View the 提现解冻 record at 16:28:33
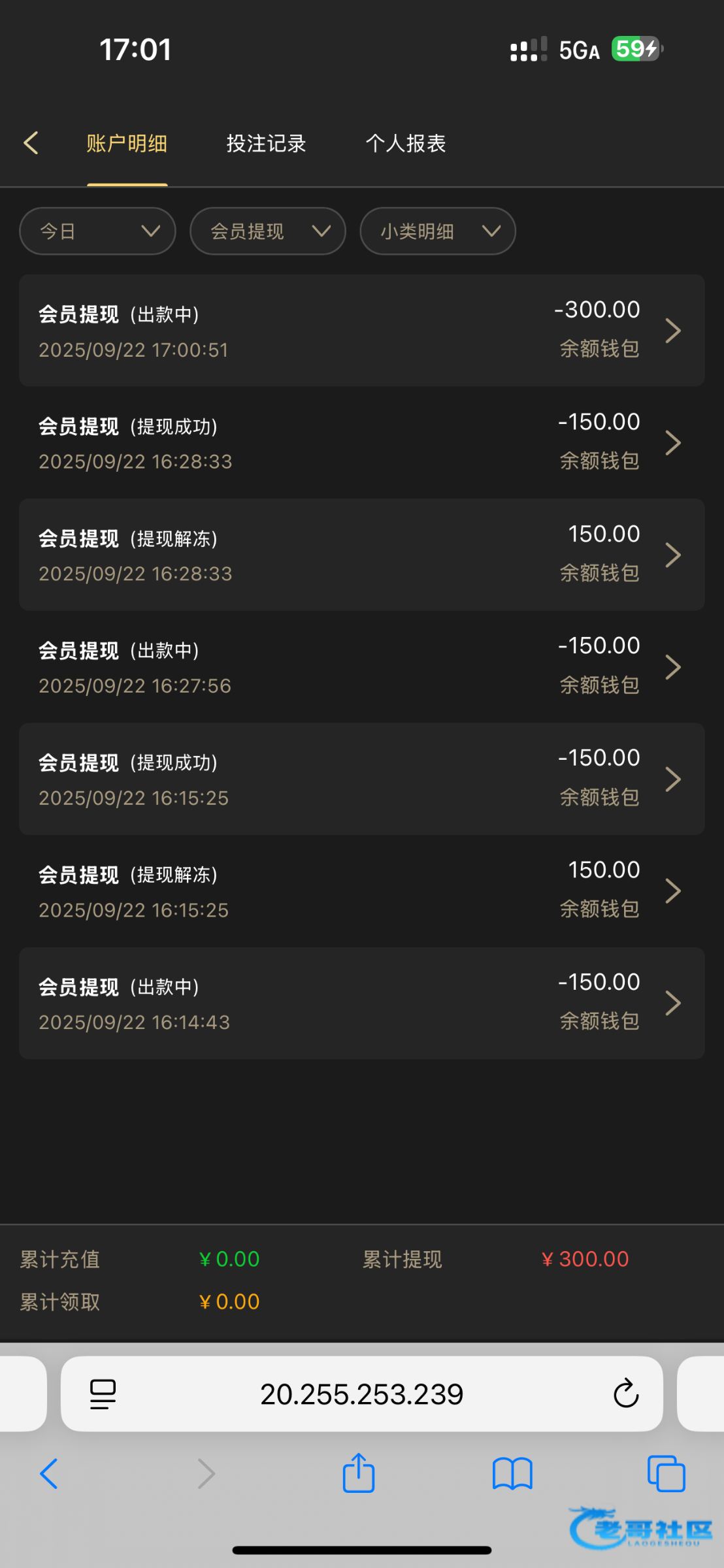The image size is (724, 1568). (x=361, y=555)
